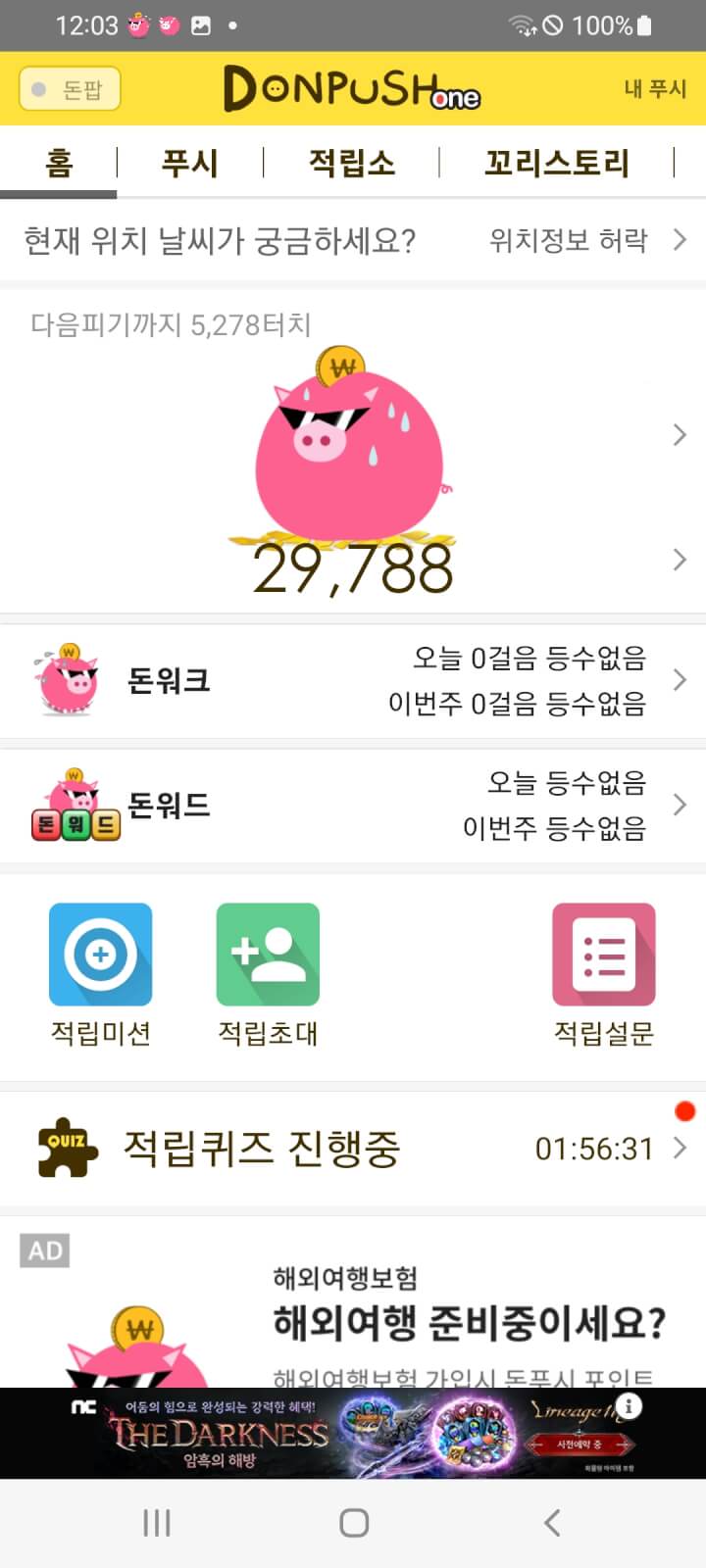This screenshot has width=706, height=1568.
Task: Show ad info on the Lineage banner
Action: pyautogui.click(x=629, y=1406)
